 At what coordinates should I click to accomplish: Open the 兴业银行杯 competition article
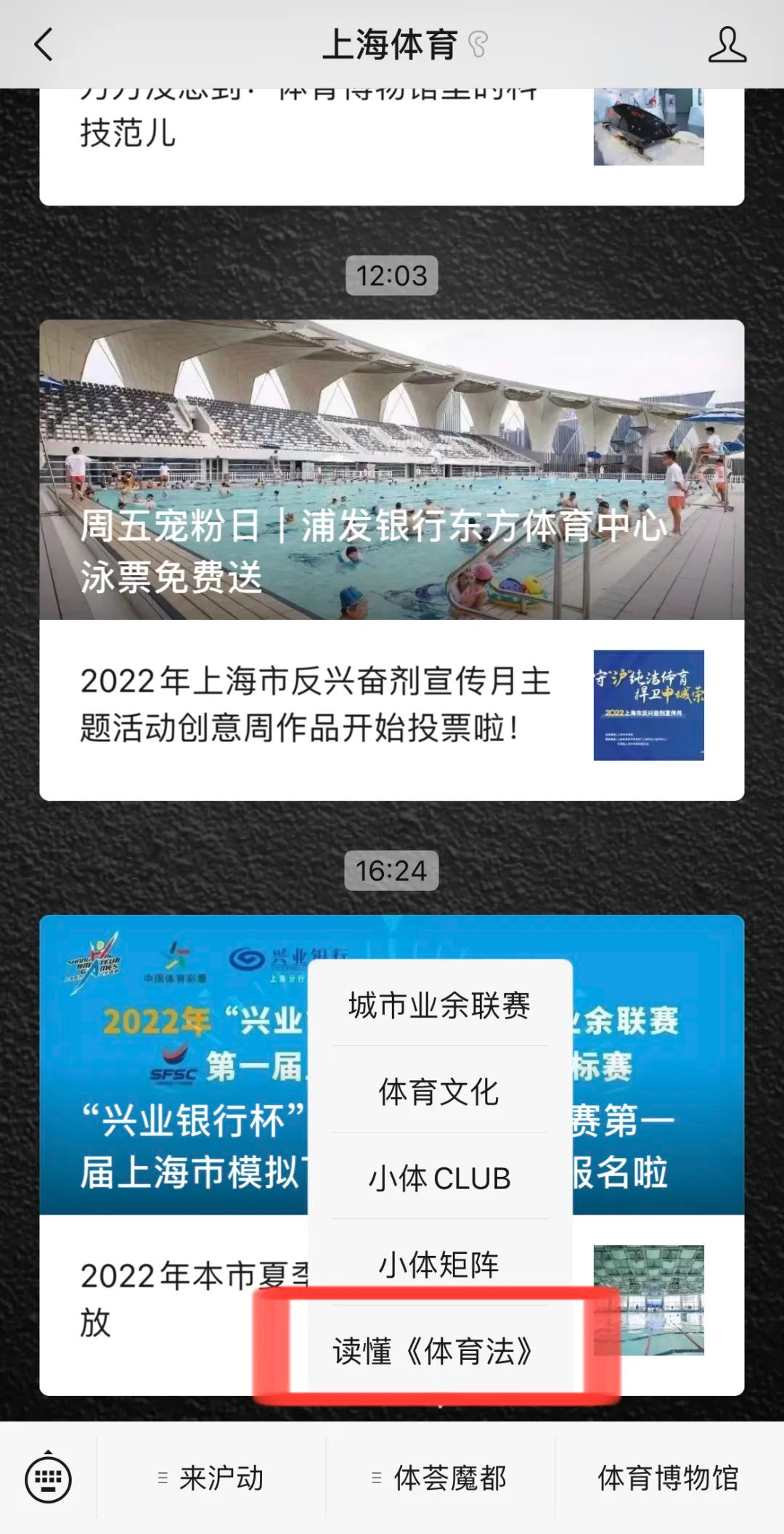coord(174,1089)
